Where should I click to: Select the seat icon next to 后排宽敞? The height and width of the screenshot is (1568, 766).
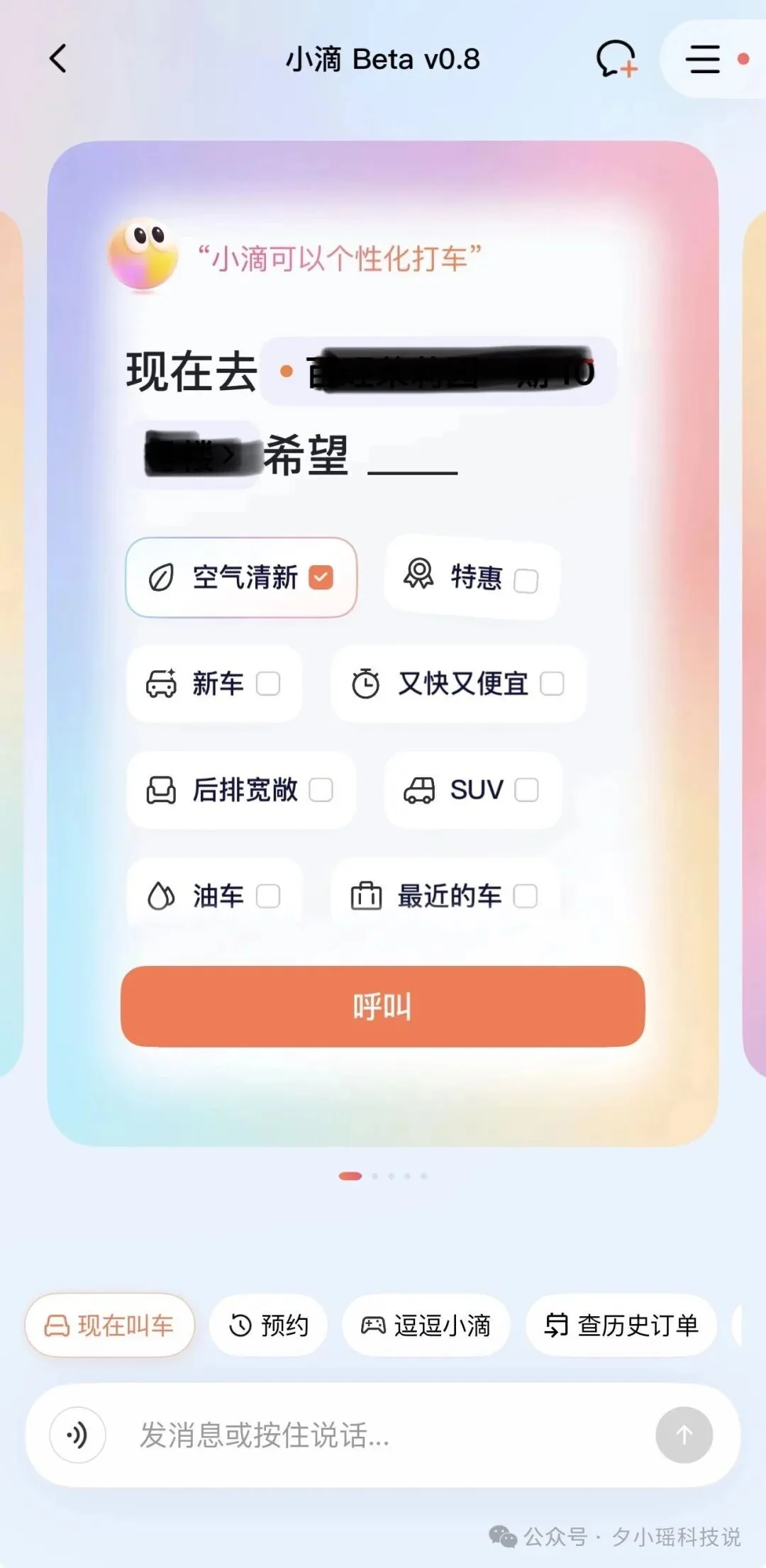[x=162, y=790]
